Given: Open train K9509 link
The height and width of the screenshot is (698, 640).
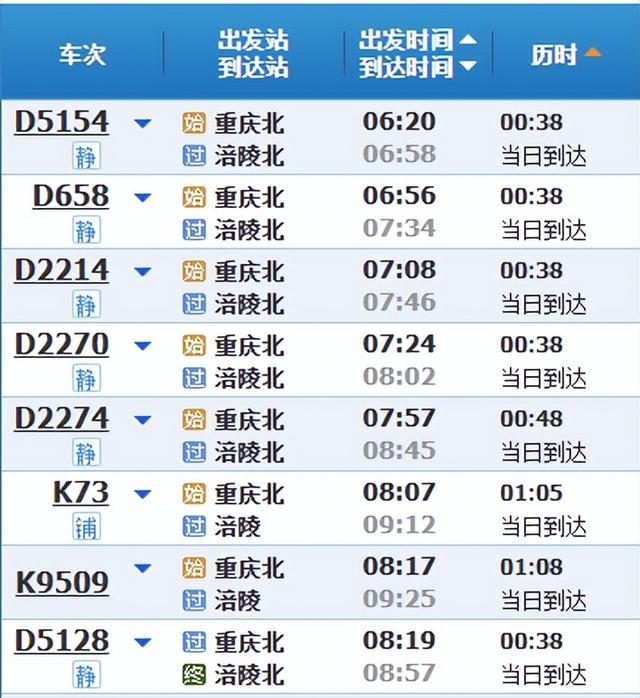Looking at the screenshot, I should click(x=62, y=582).
